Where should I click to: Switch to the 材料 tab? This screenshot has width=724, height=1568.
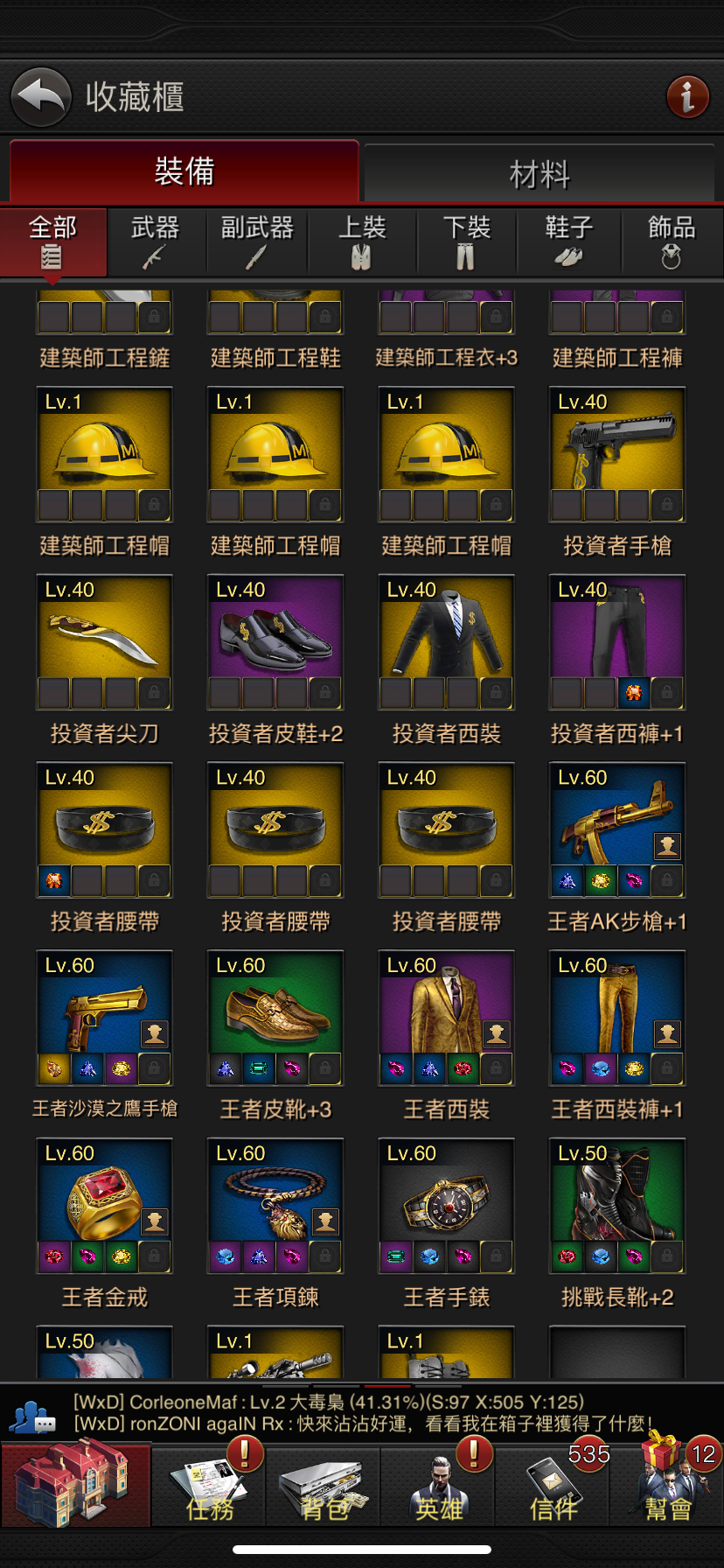[539, 173]
